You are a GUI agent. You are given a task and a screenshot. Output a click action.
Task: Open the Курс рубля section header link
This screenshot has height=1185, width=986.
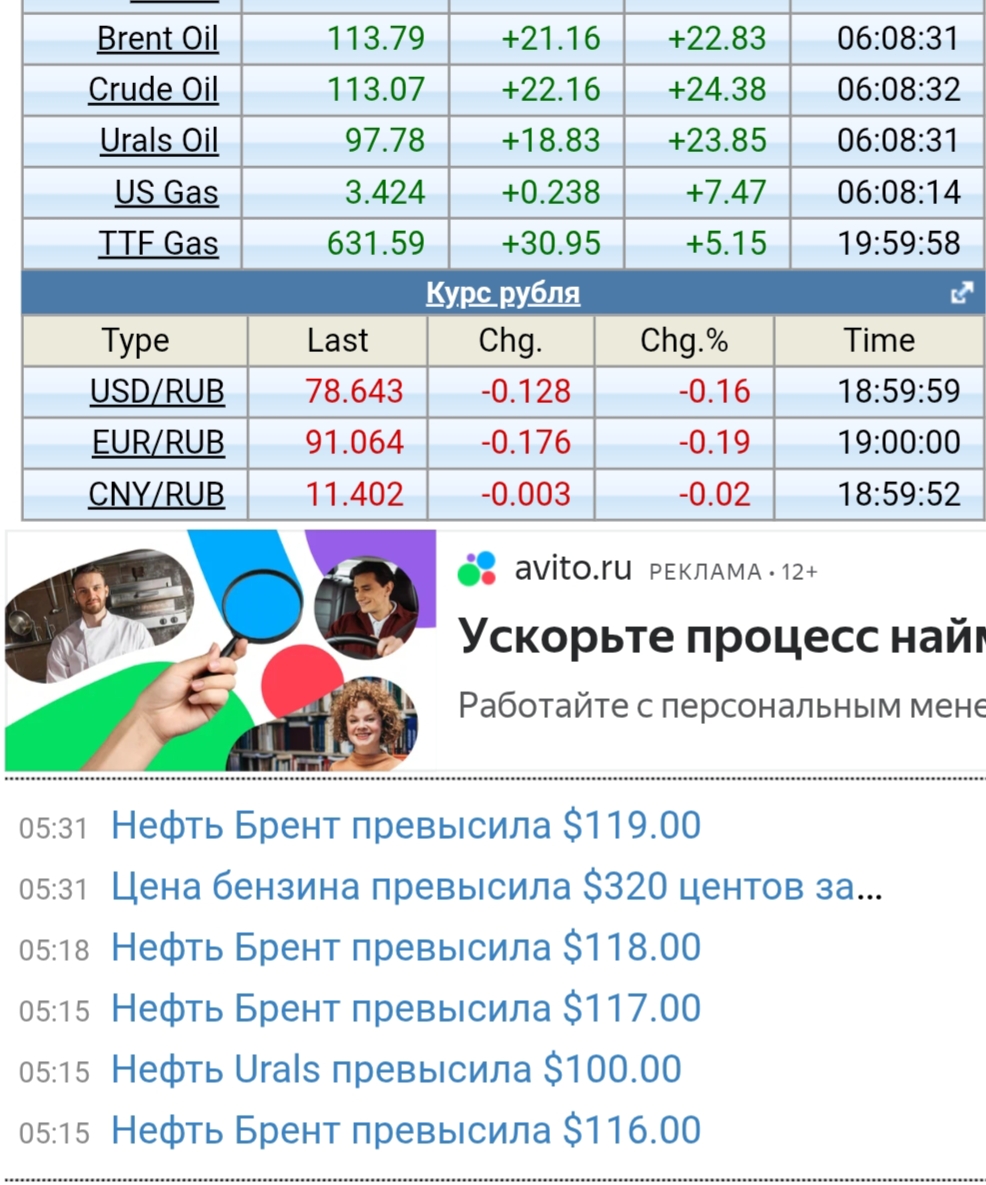[502, 294]
